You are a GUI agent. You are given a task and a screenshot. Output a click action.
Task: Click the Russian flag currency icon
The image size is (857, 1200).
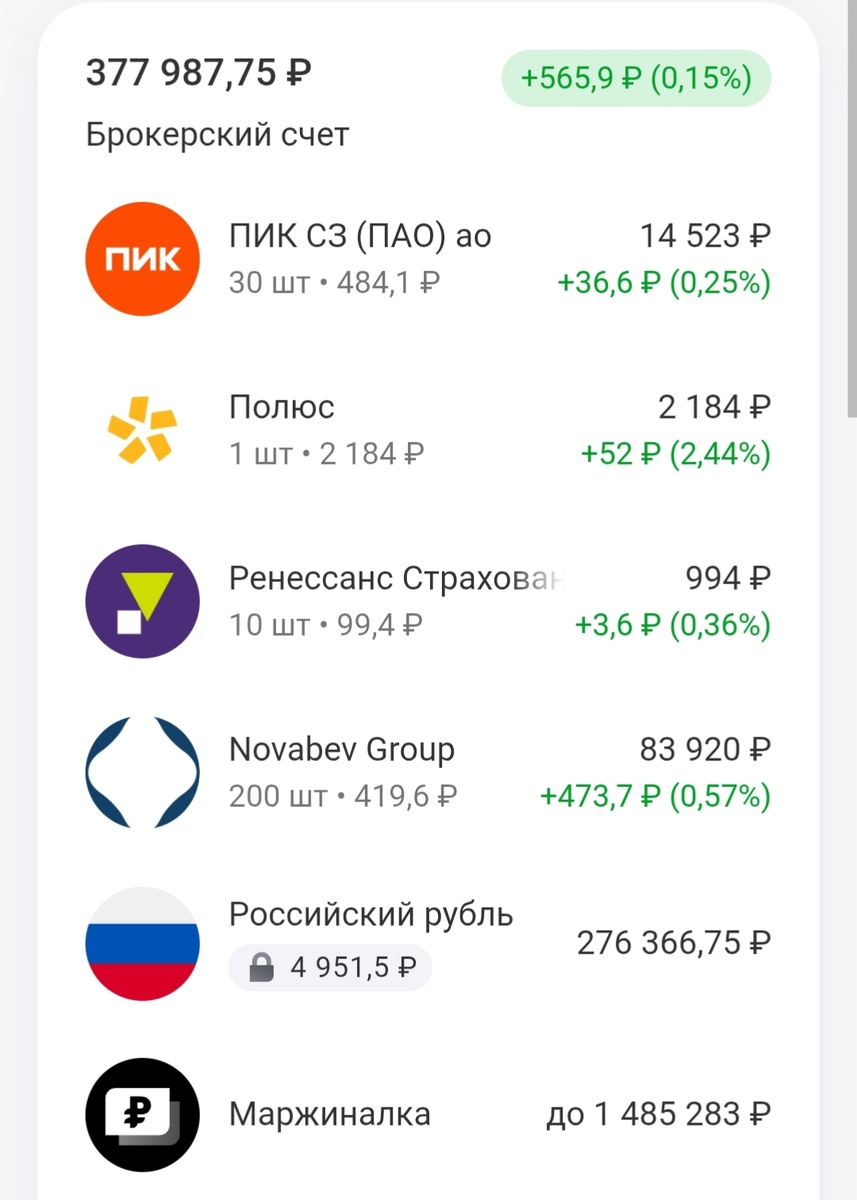click(x=143, y=943)
